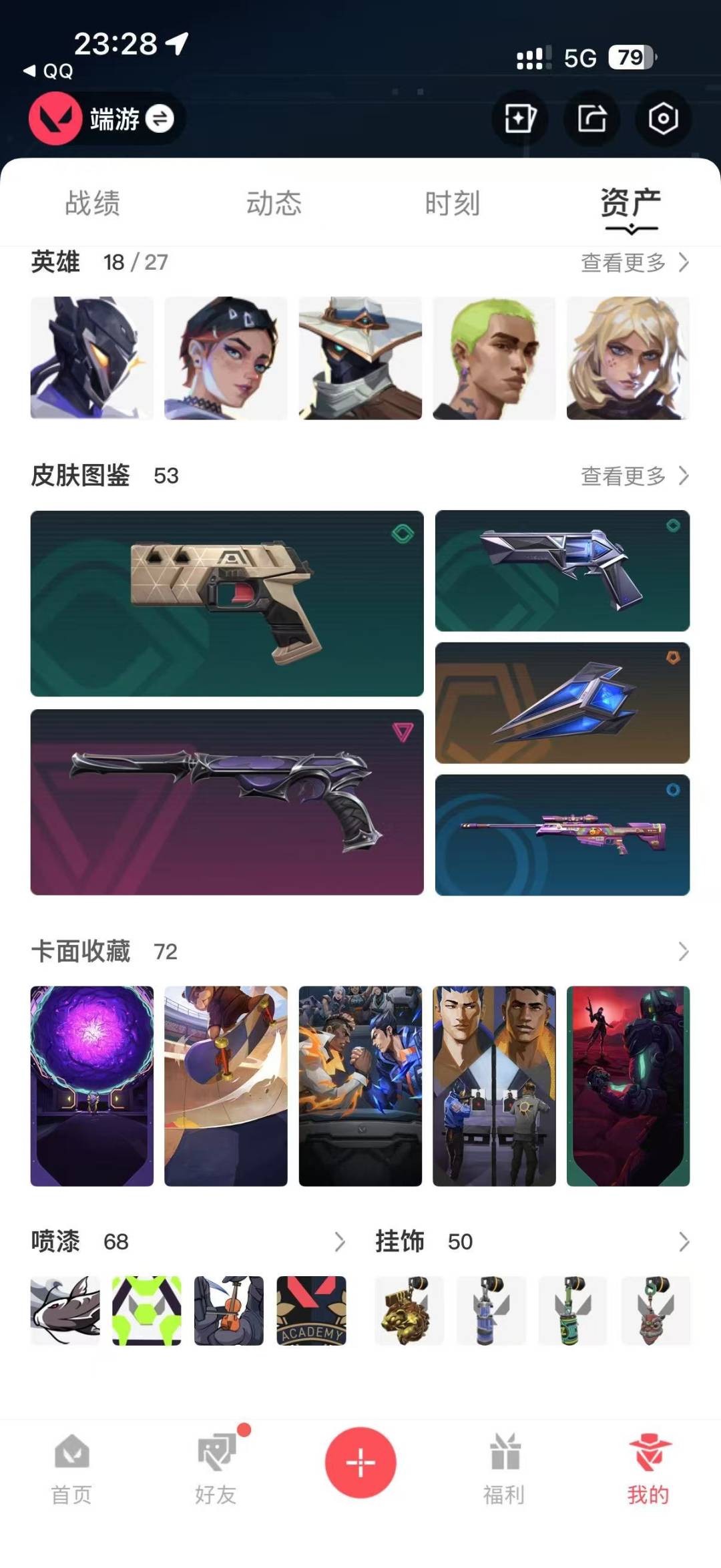This screenshot has width=721, height=1568.
Task: Switch to the 时刻 tab
Action: (x=453, y=203)
